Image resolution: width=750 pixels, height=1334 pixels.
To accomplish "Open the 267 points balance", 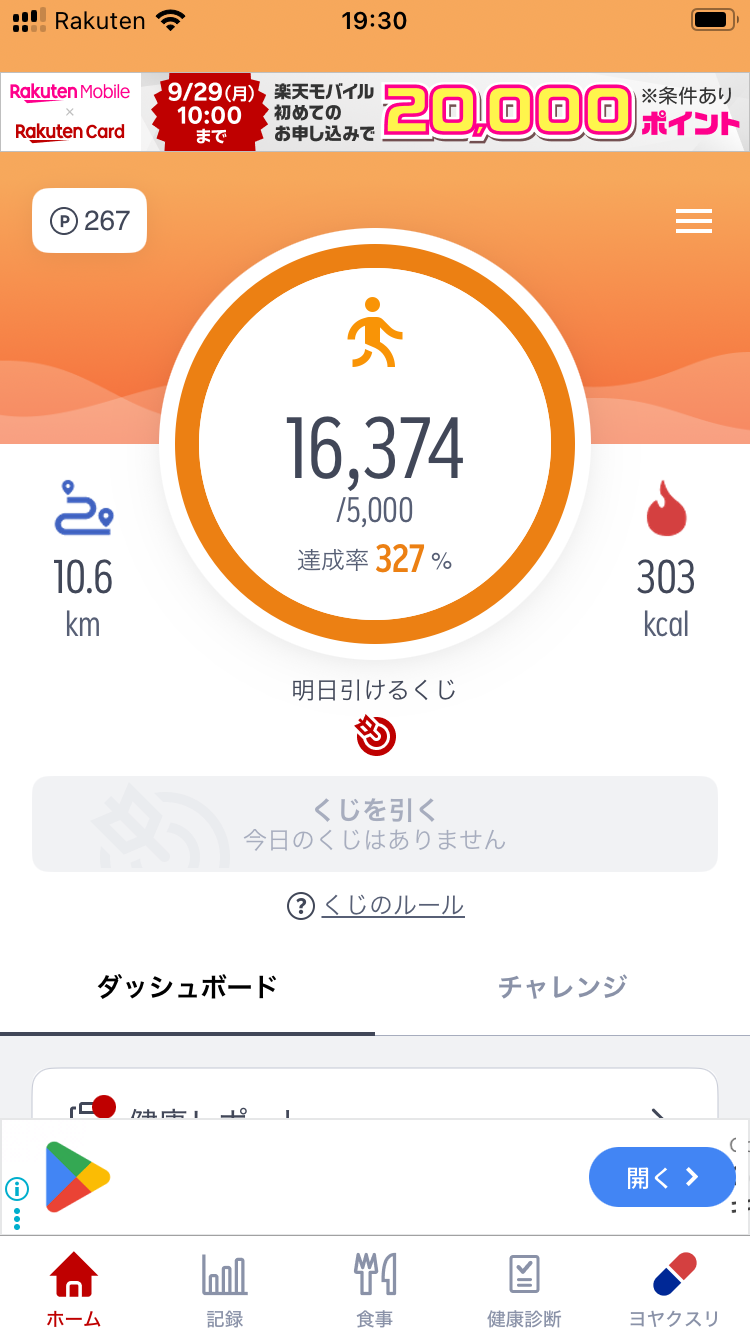I will click(x=90, y=220).
